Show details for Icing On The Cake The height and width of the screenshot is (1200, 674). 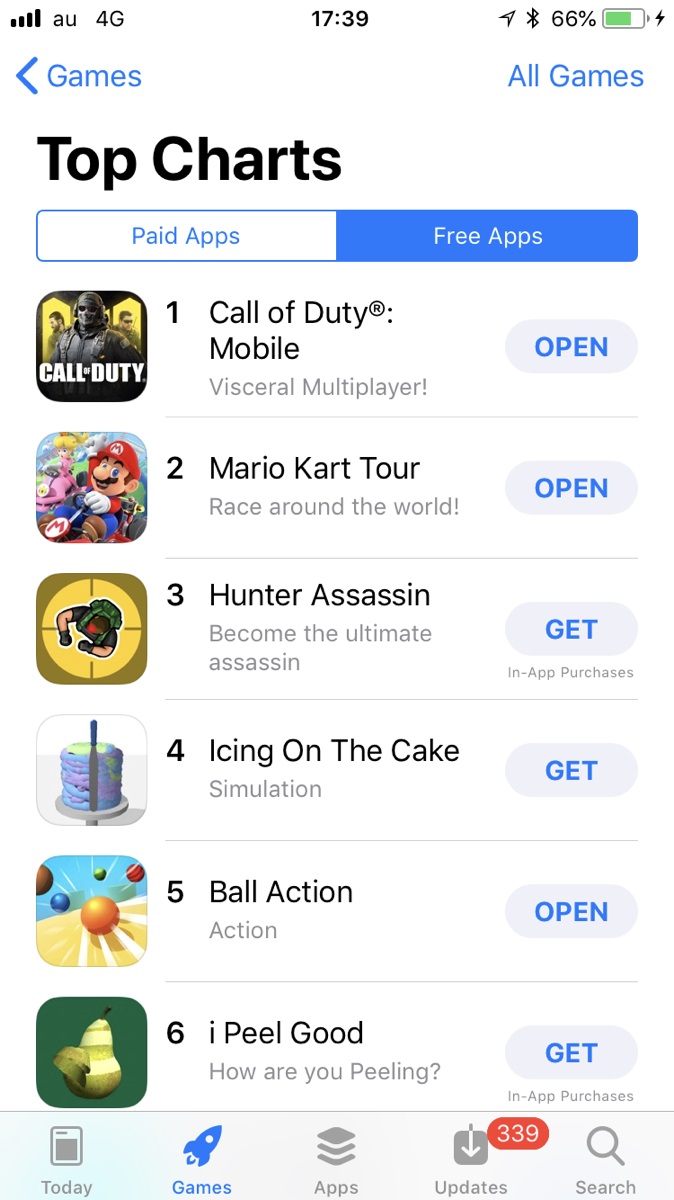coord(334,751)
